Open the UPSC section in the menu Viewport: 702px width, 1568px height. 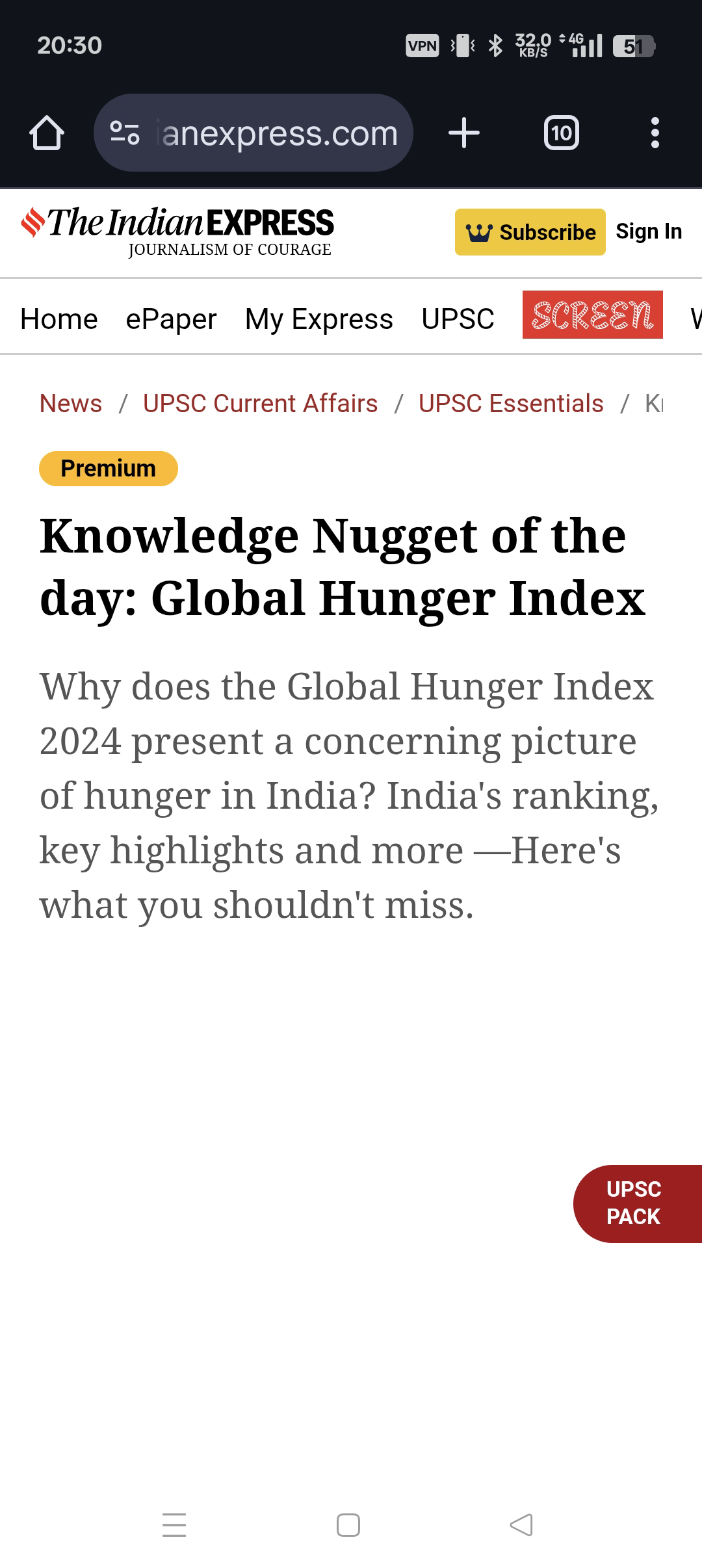pyautogui.click(x=458, y=319)
